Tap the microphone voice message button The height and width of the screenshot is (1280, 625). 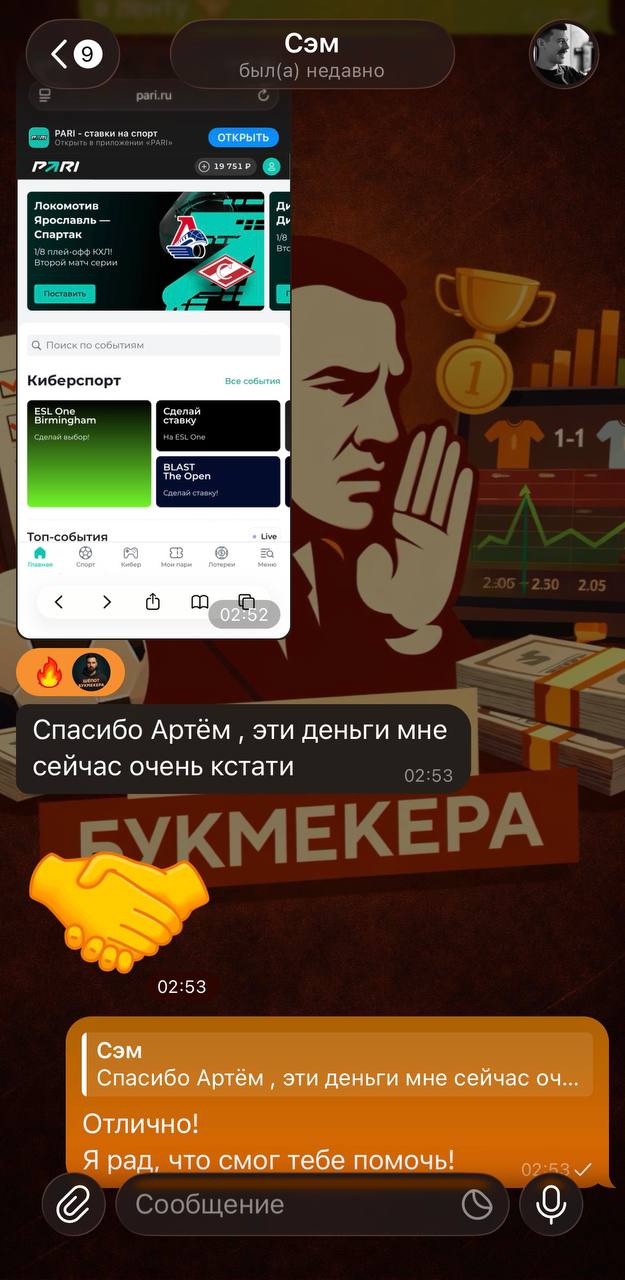tap(551, 1205)
